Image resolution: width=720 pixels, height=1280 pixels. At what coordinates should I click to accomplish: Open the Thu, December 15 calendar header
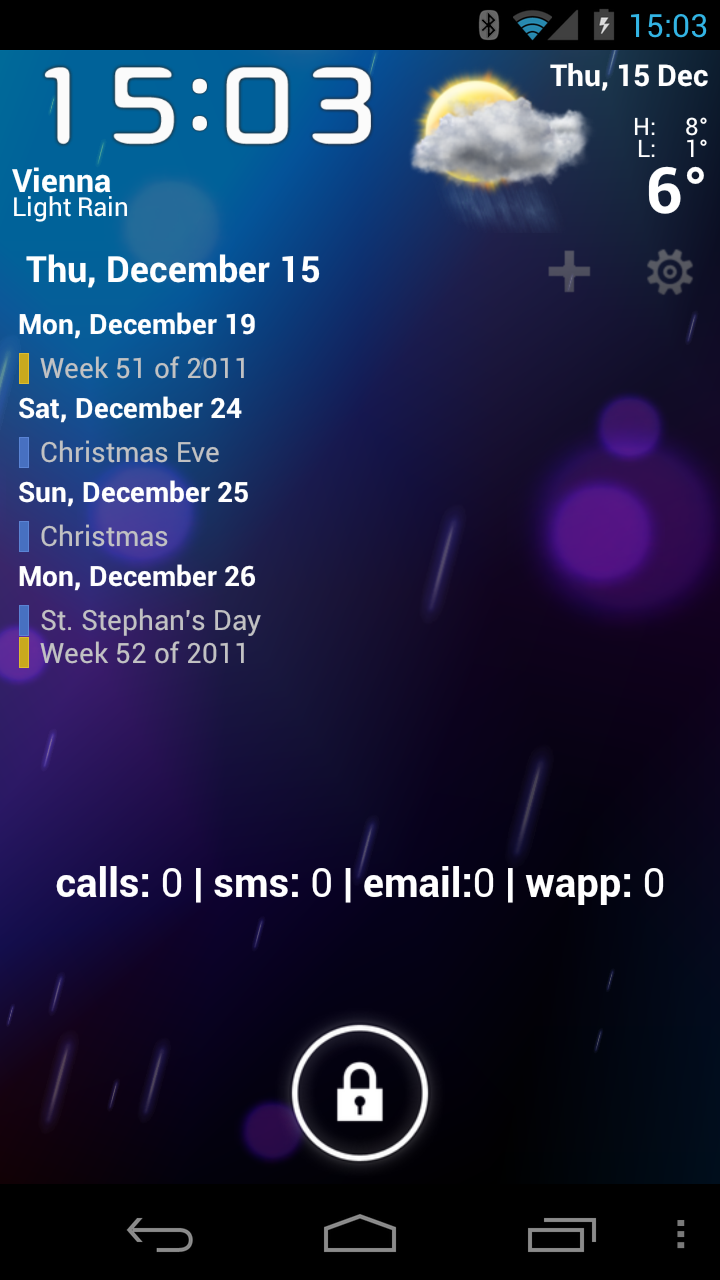pyautogui.click(x=173, y=270)
